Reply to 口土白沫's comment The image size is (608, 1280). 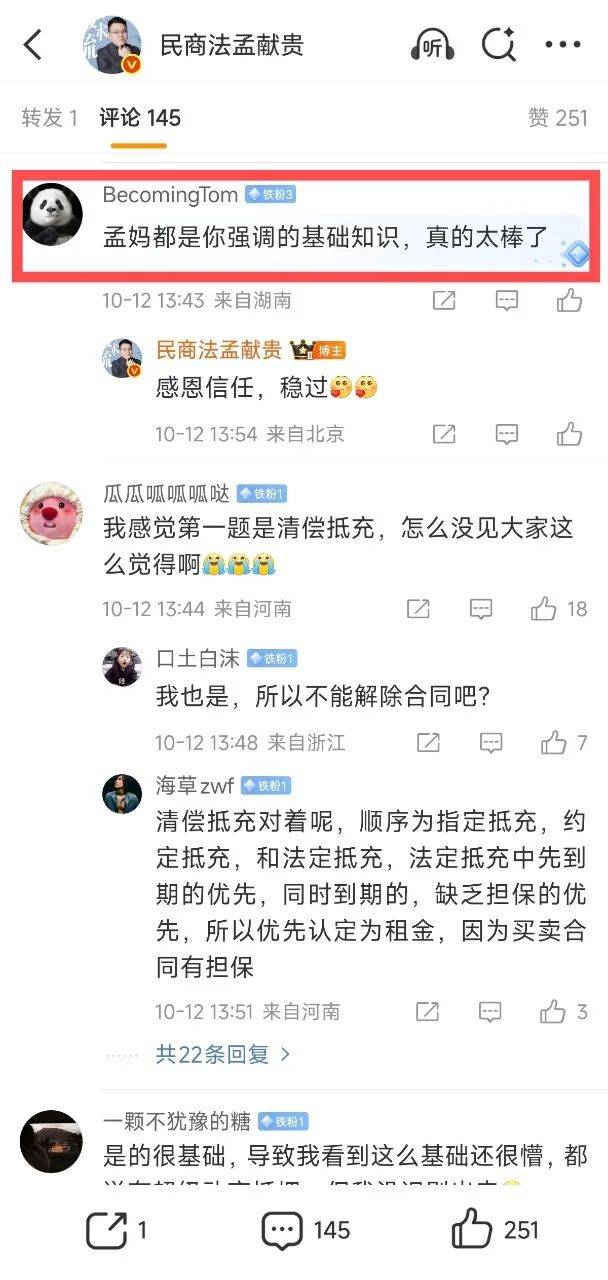[491, 742]
